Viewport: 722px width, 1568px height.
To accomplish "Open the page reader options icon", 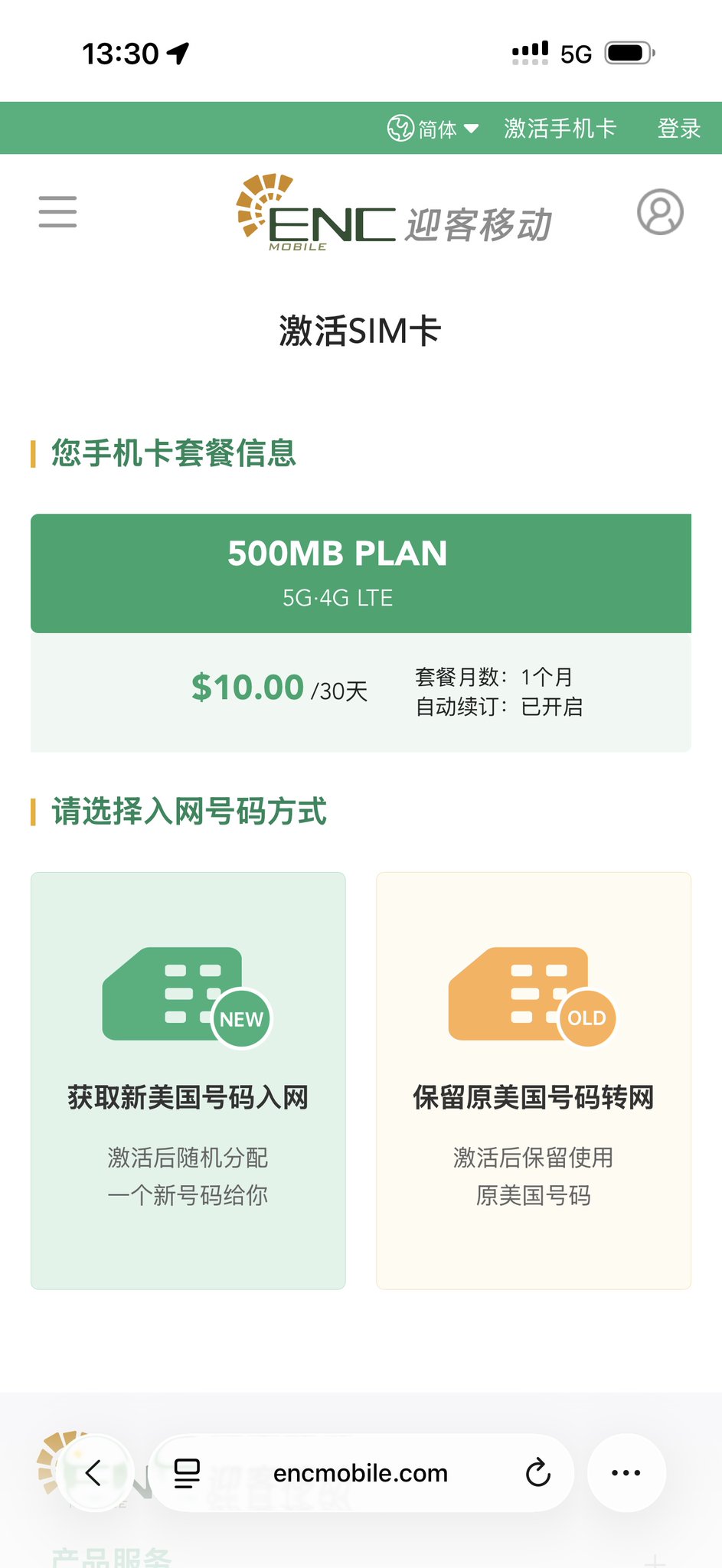I will 187,1472.
